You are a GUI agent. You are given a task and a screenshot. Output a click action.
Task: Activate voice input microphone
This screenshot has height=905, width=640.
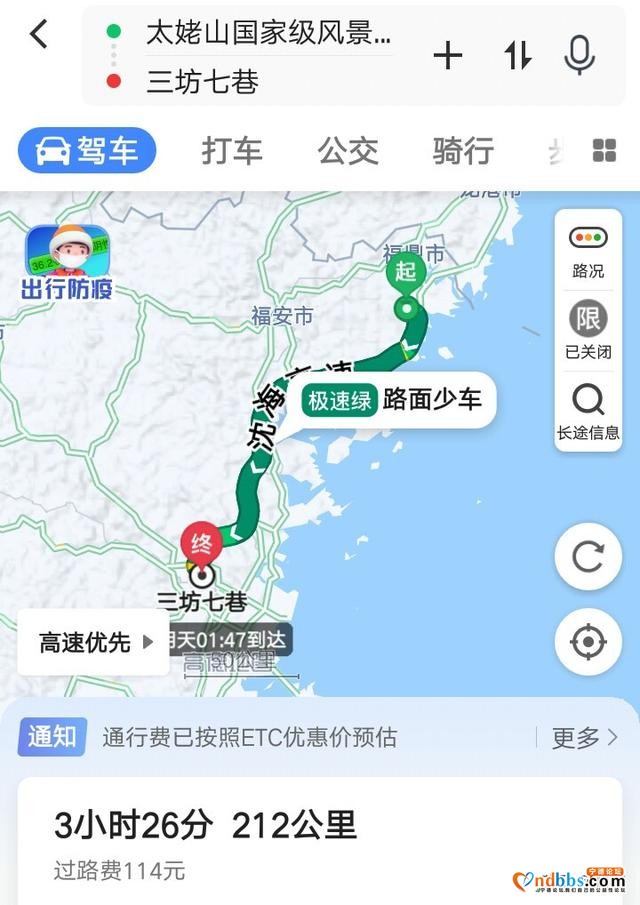click(579, 56)
